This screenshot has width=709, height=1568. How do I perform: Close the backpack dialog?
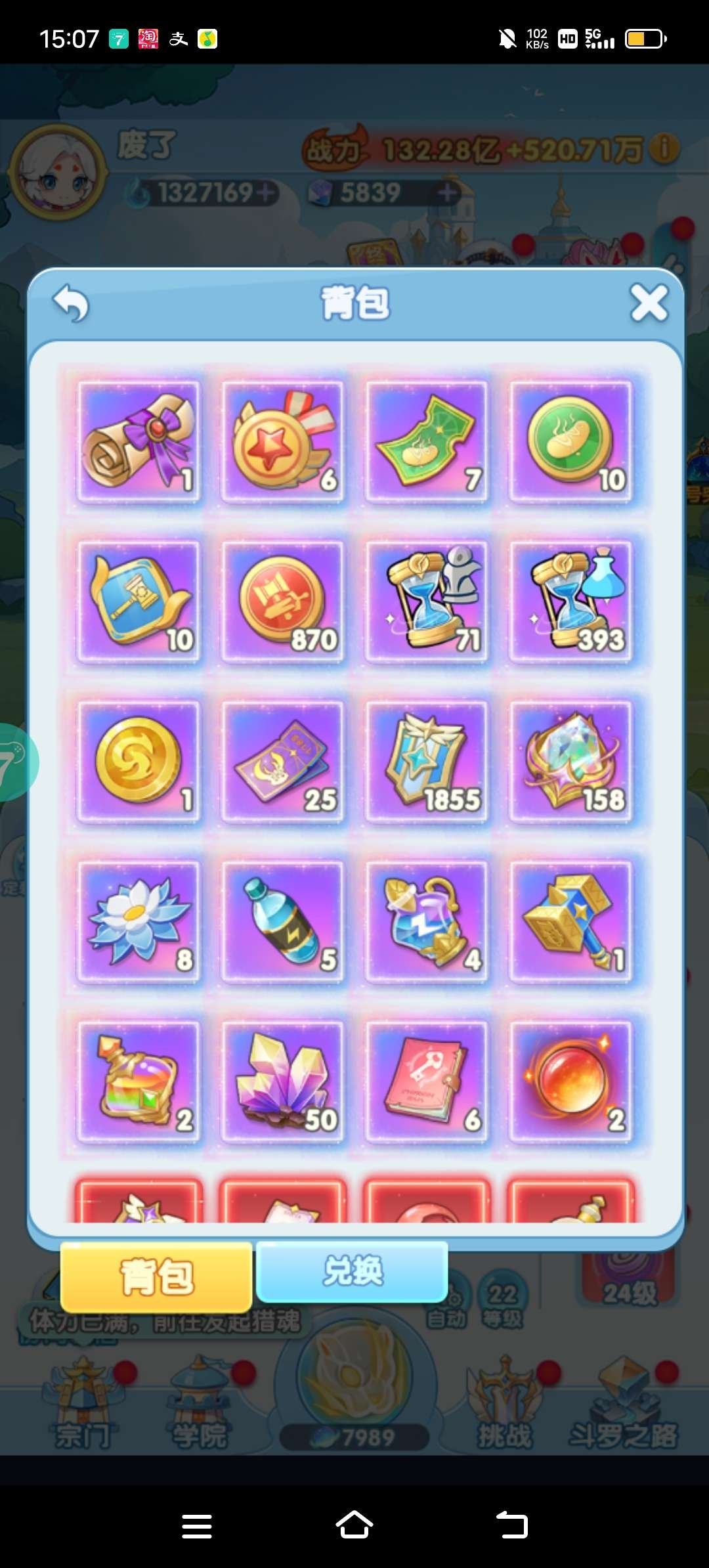click(x=649, y=303)
